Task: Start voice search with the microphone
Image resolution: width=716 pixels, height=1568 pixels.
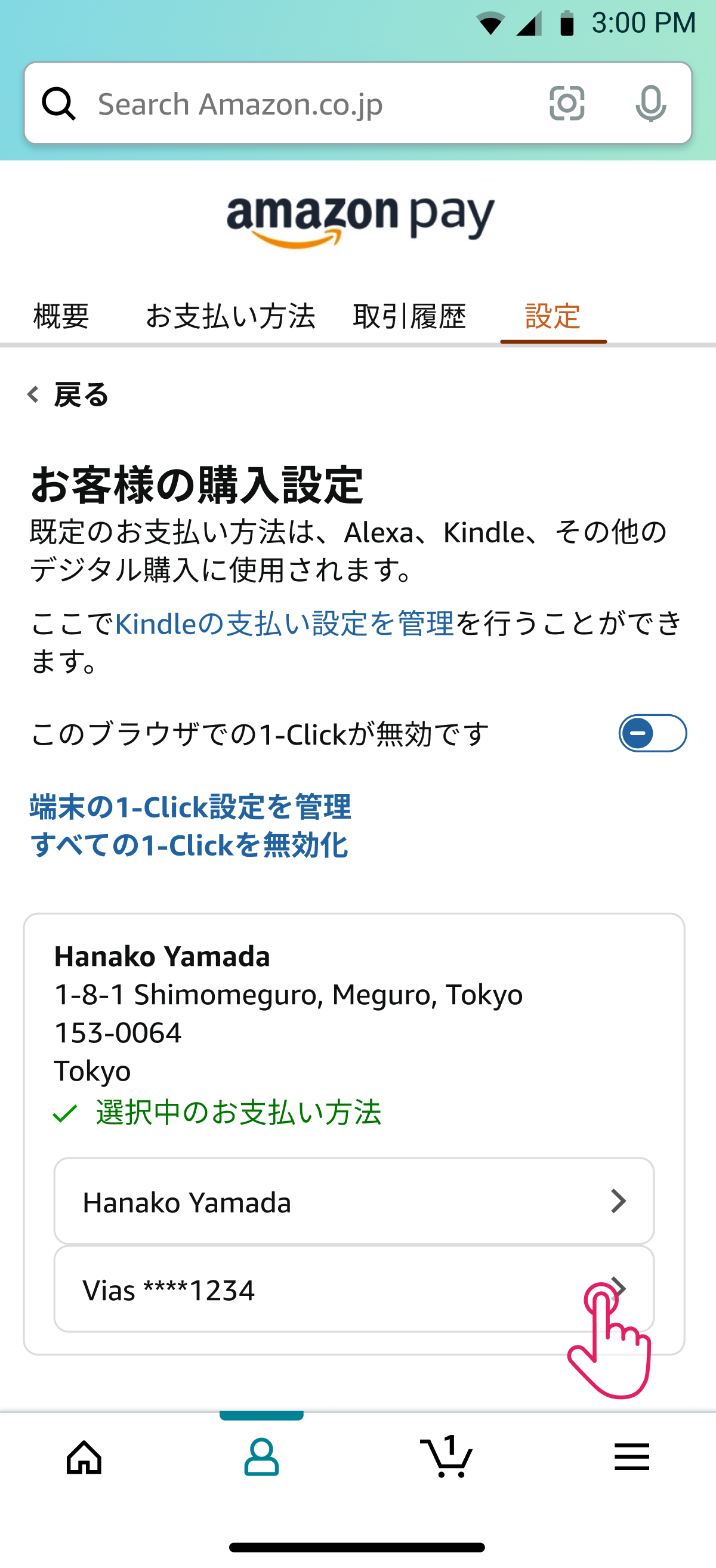Action: [650, 103]
